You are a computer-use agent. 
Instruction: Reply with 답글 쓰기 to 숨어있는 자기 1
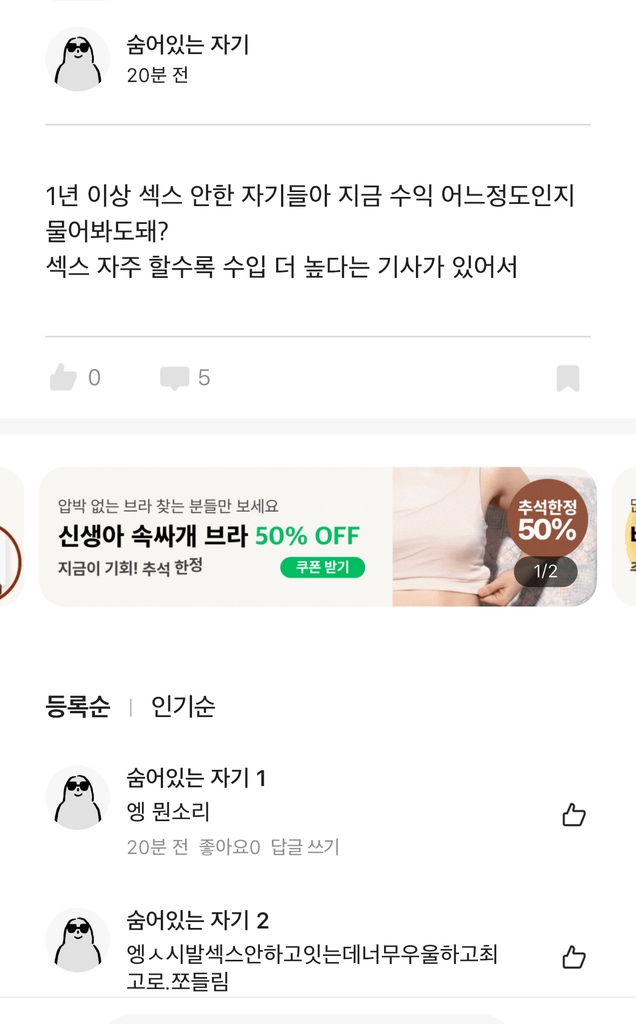point(305,847)
